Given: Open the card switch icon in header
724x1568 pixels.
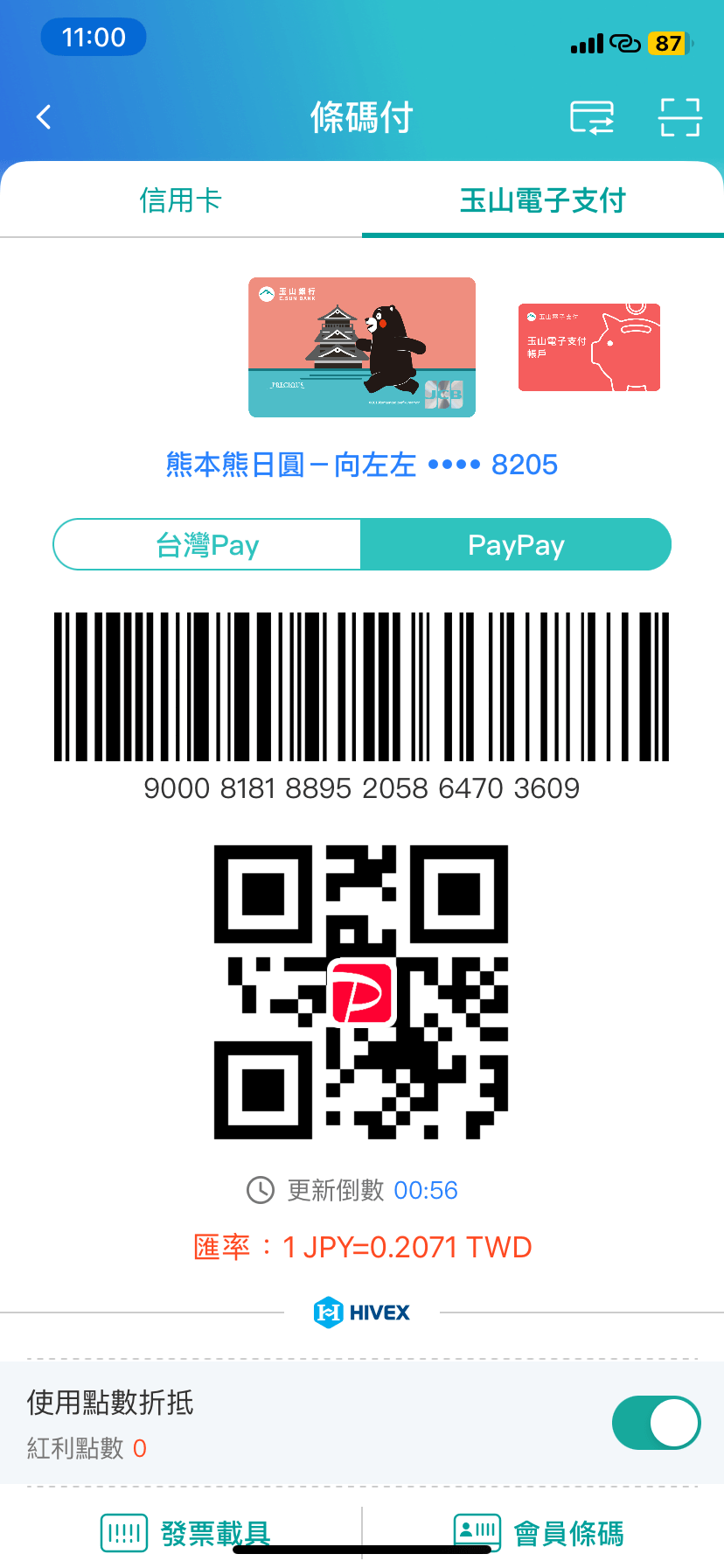Looking at the screenshot, I should [592, 117].
